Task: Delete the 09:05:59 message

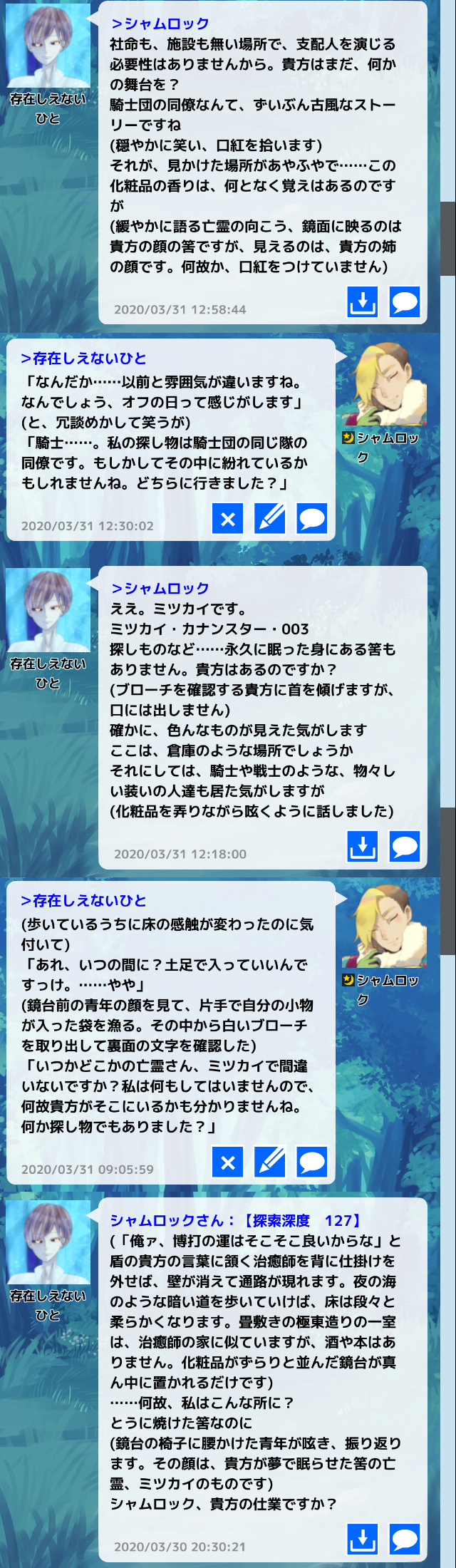Action: [x=228, y=1162]
